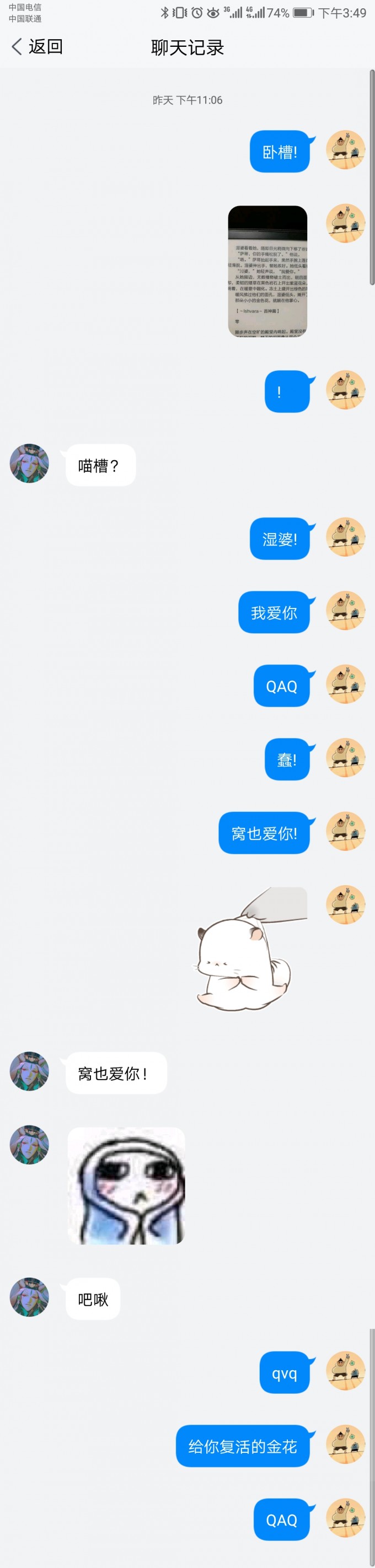Tap the 窝也爱你！ white message bubble
This screenshot has height=1568, width=375.
tap(116, 1073)
